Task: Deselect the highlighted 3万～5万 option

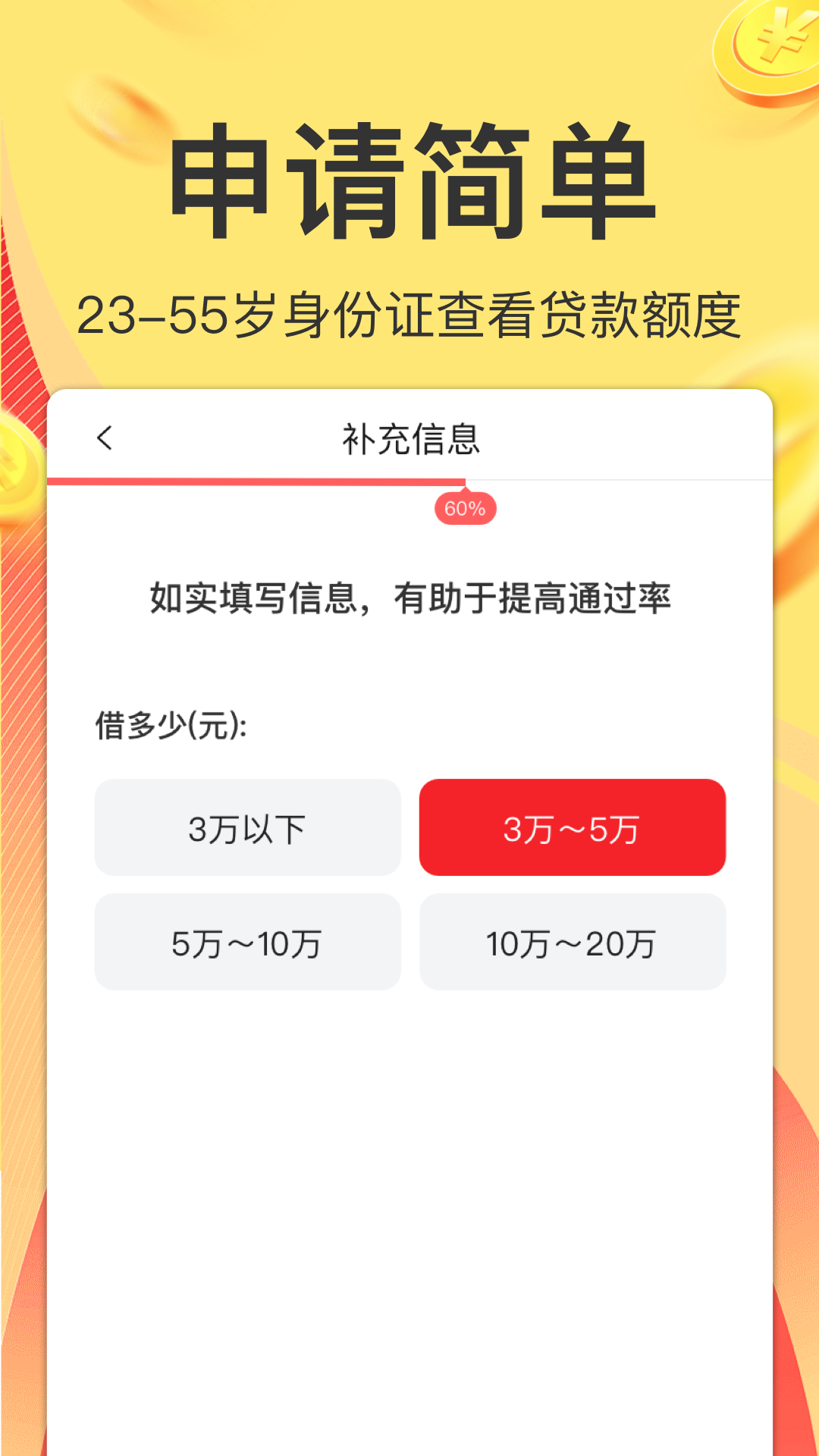Action: [572, 827]
